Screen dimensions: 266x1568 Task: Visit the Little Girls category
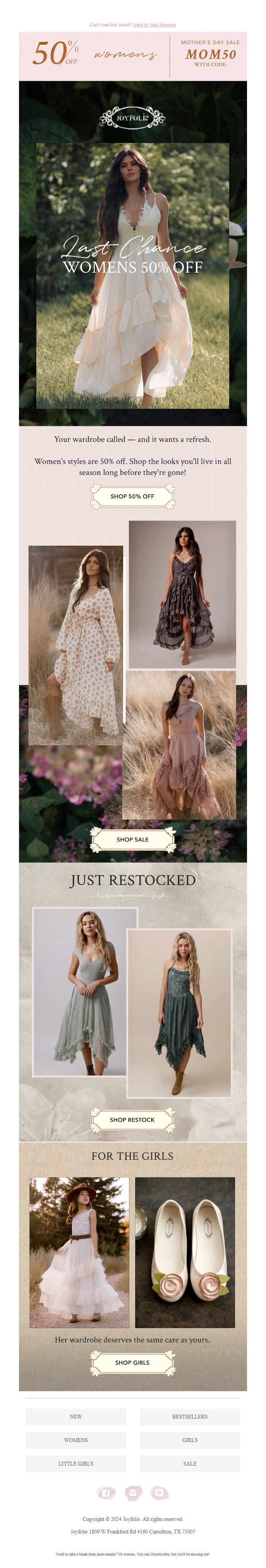(76, 1463)
